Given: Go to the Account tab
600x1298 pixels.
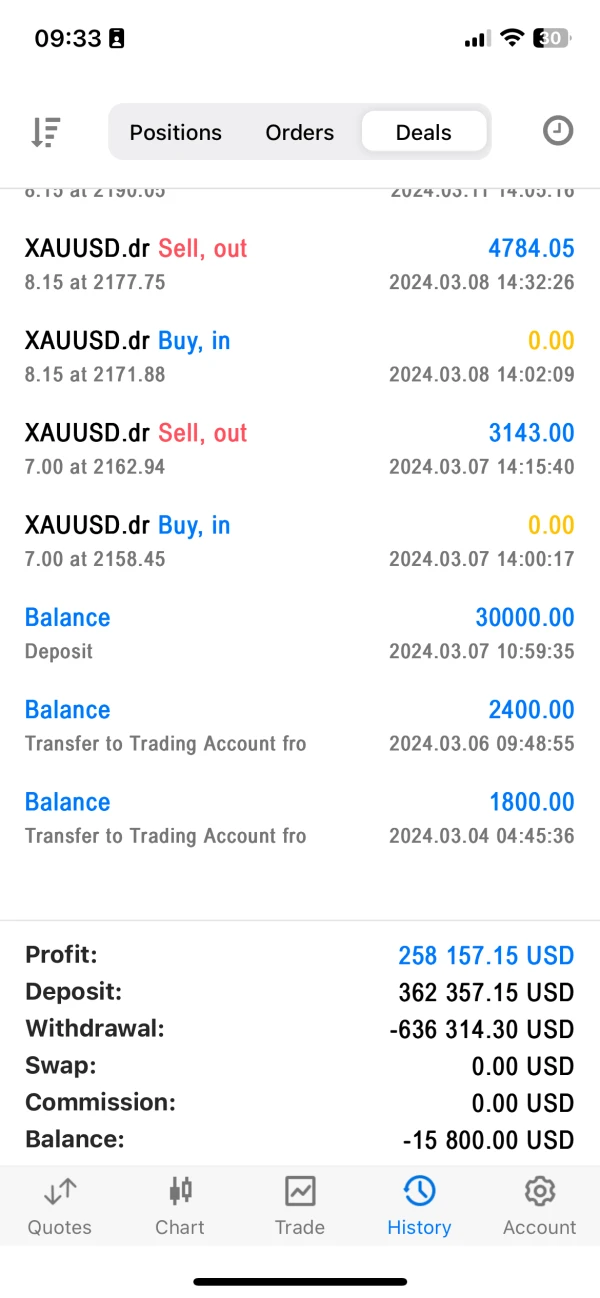Looking at the screenshot, I should point(539,1205).
